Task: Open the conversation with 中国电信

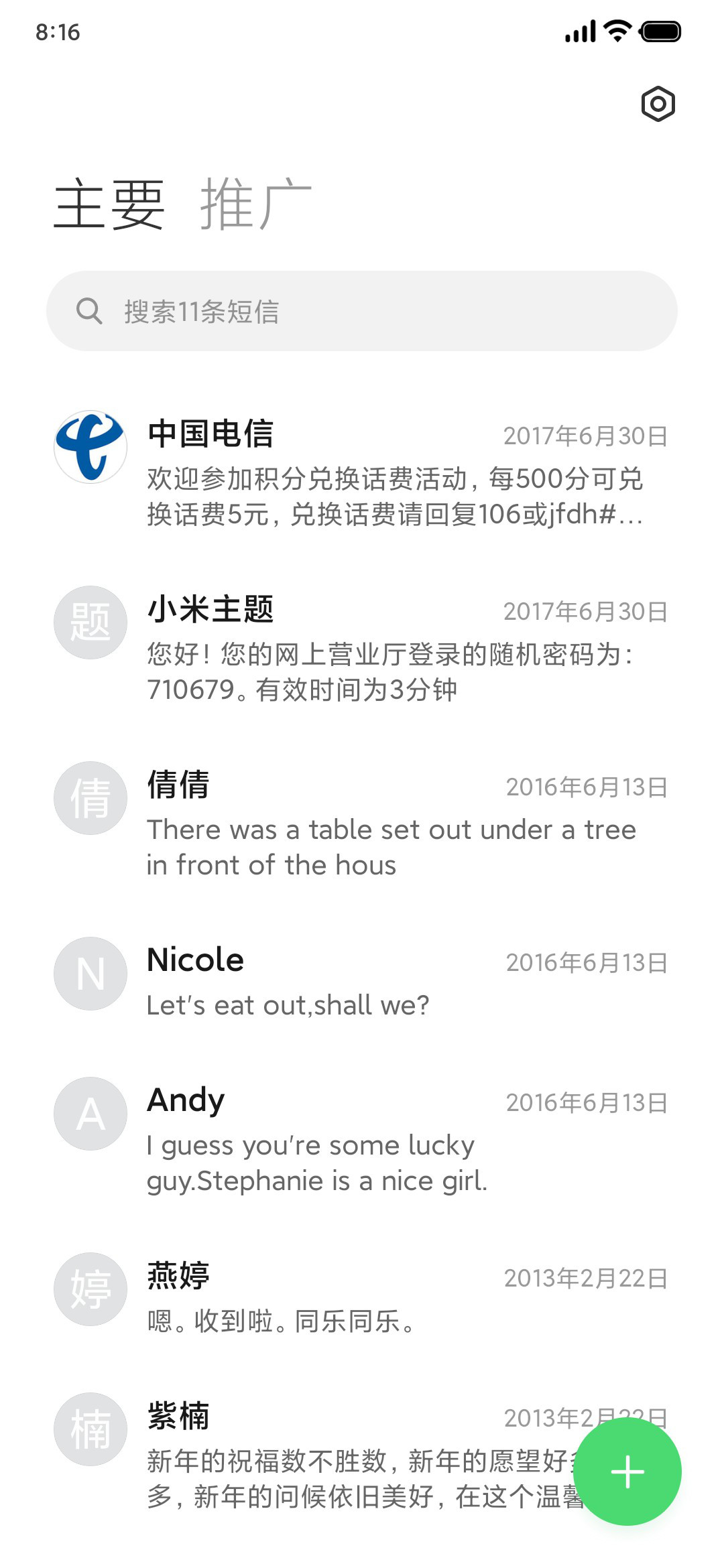Action: pos(362,472)
